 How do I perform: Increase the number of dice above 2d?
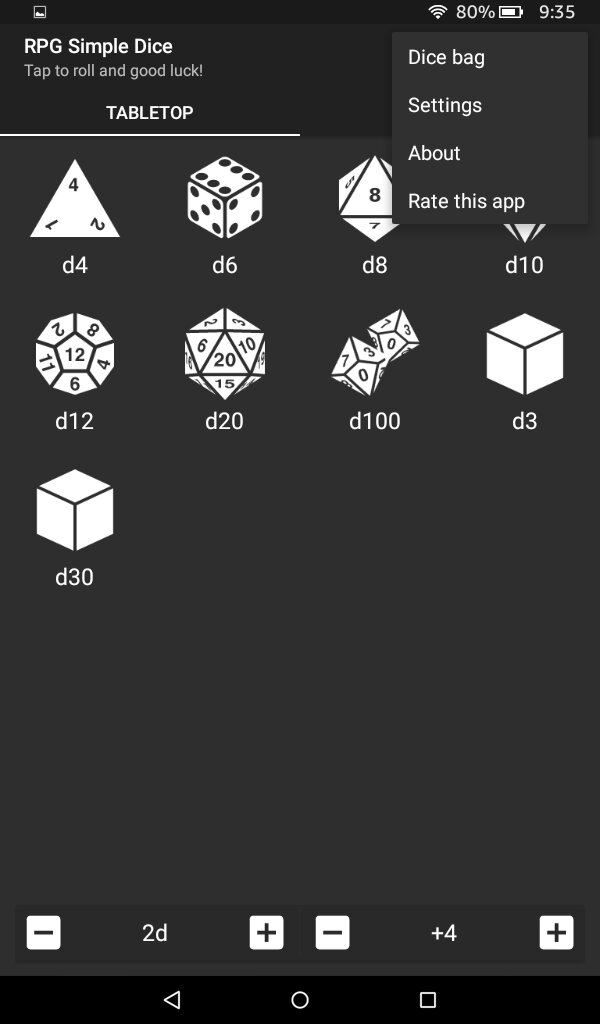(266, 932)
